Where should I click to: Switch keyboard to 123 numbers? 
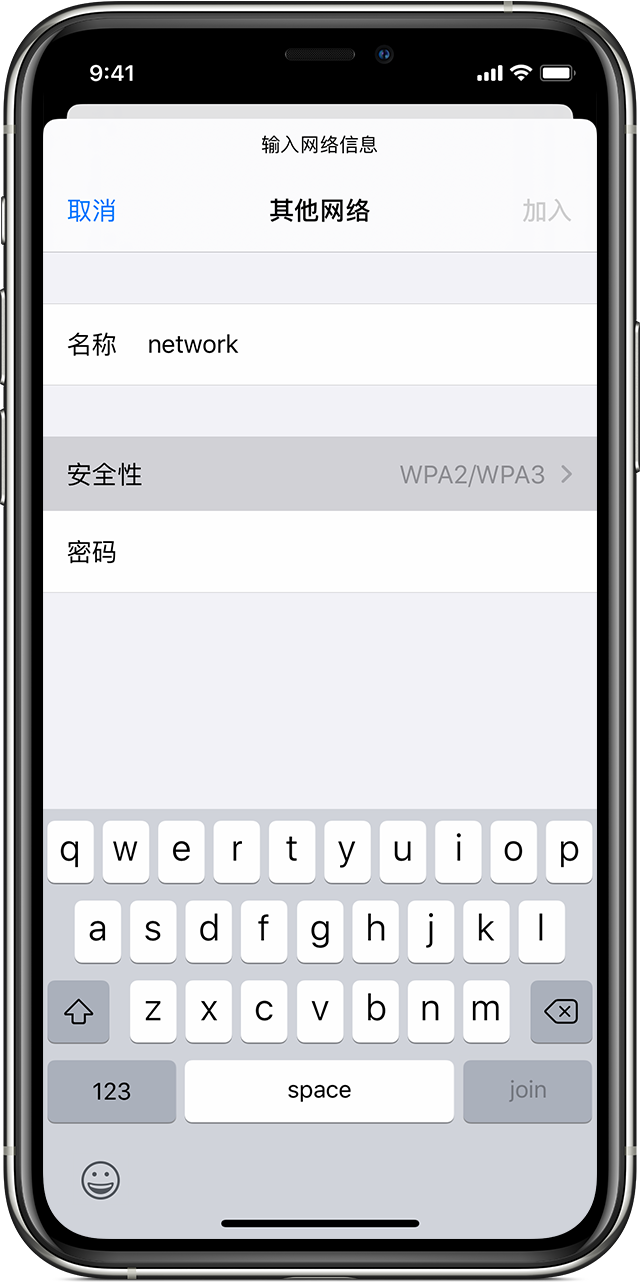point(111,1091)
